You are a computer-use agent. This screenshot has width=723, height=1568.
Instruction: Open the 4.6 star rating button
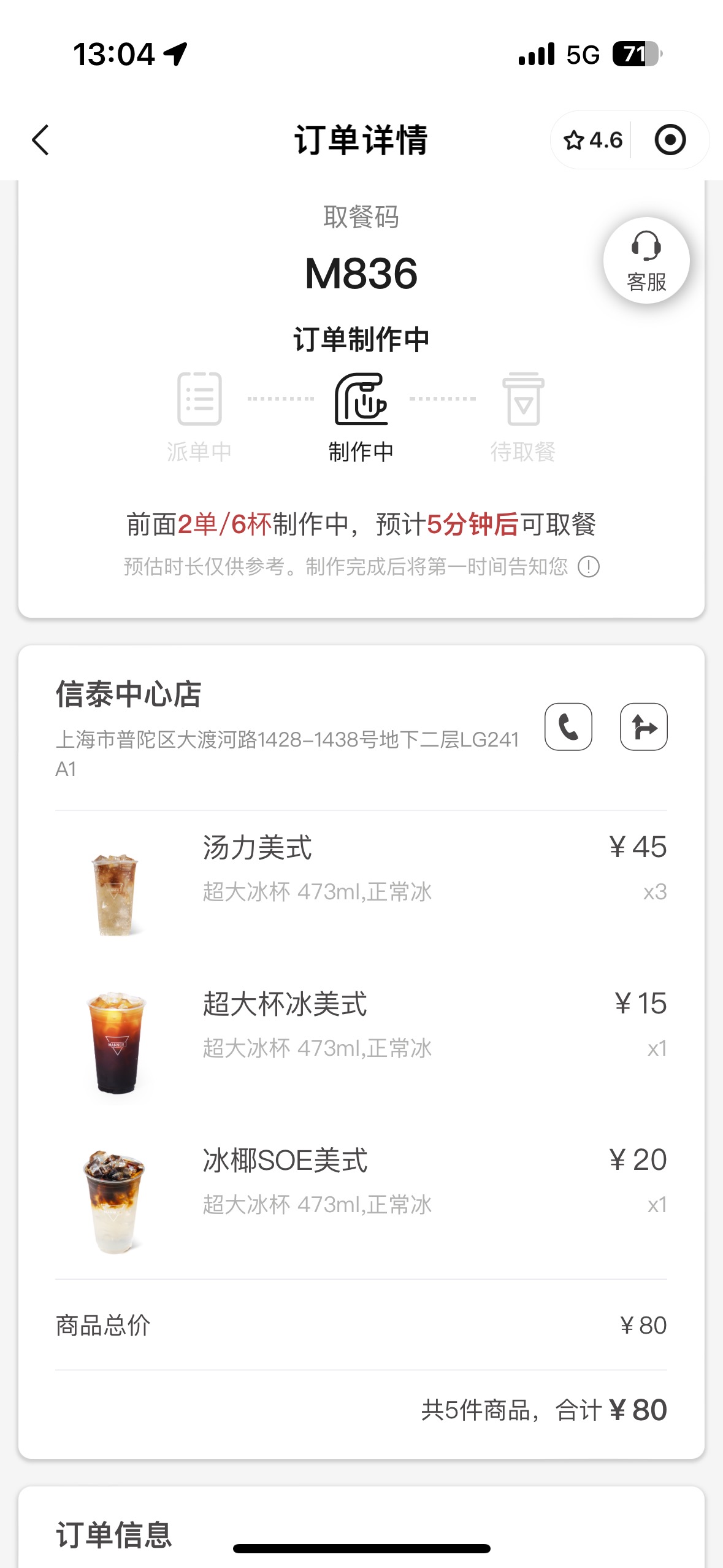pyautogui.click(x=592, y=140)
